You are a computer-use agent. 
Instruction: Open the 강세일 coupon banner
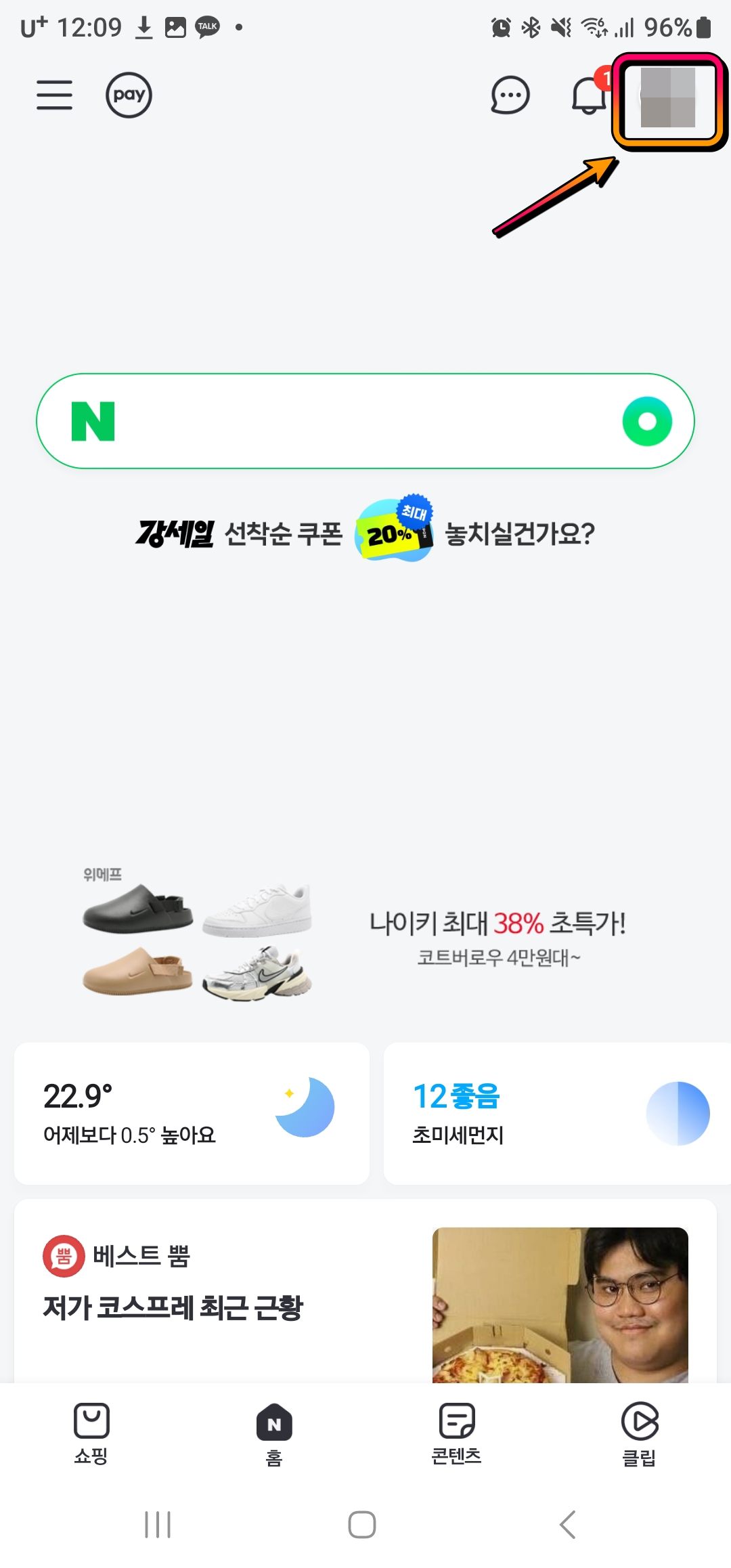click(365, 535)
